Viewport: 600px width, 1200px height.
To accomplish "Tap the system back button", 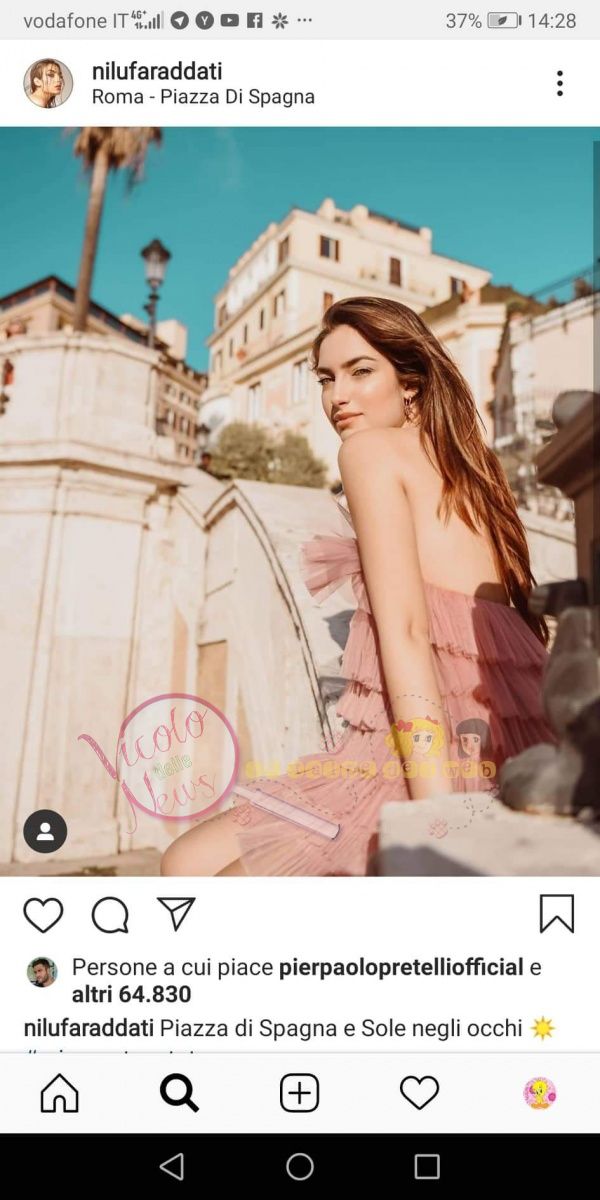I will (172, 1166).
